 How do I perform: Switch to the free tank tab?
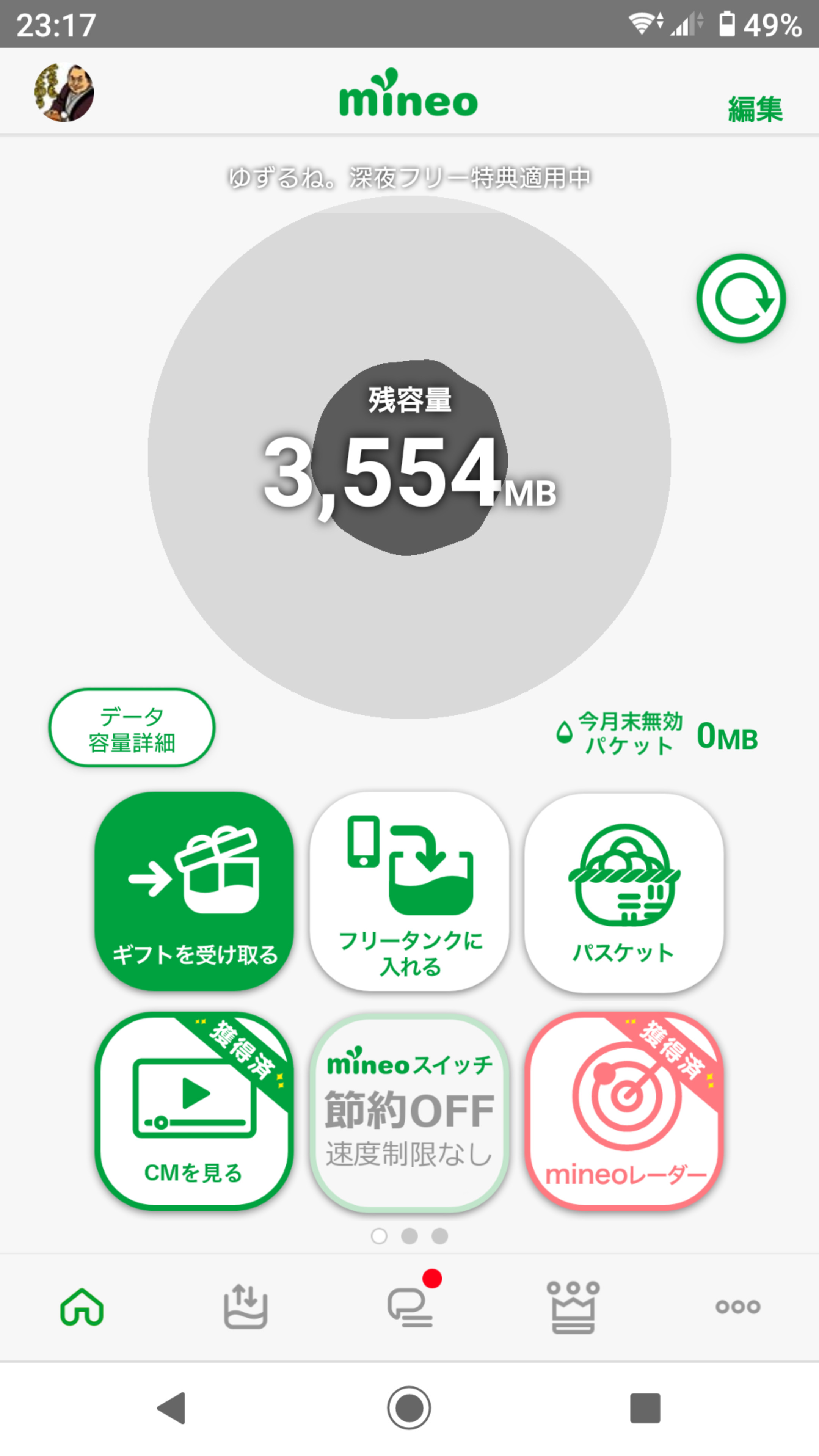(x=245, y=1307)
